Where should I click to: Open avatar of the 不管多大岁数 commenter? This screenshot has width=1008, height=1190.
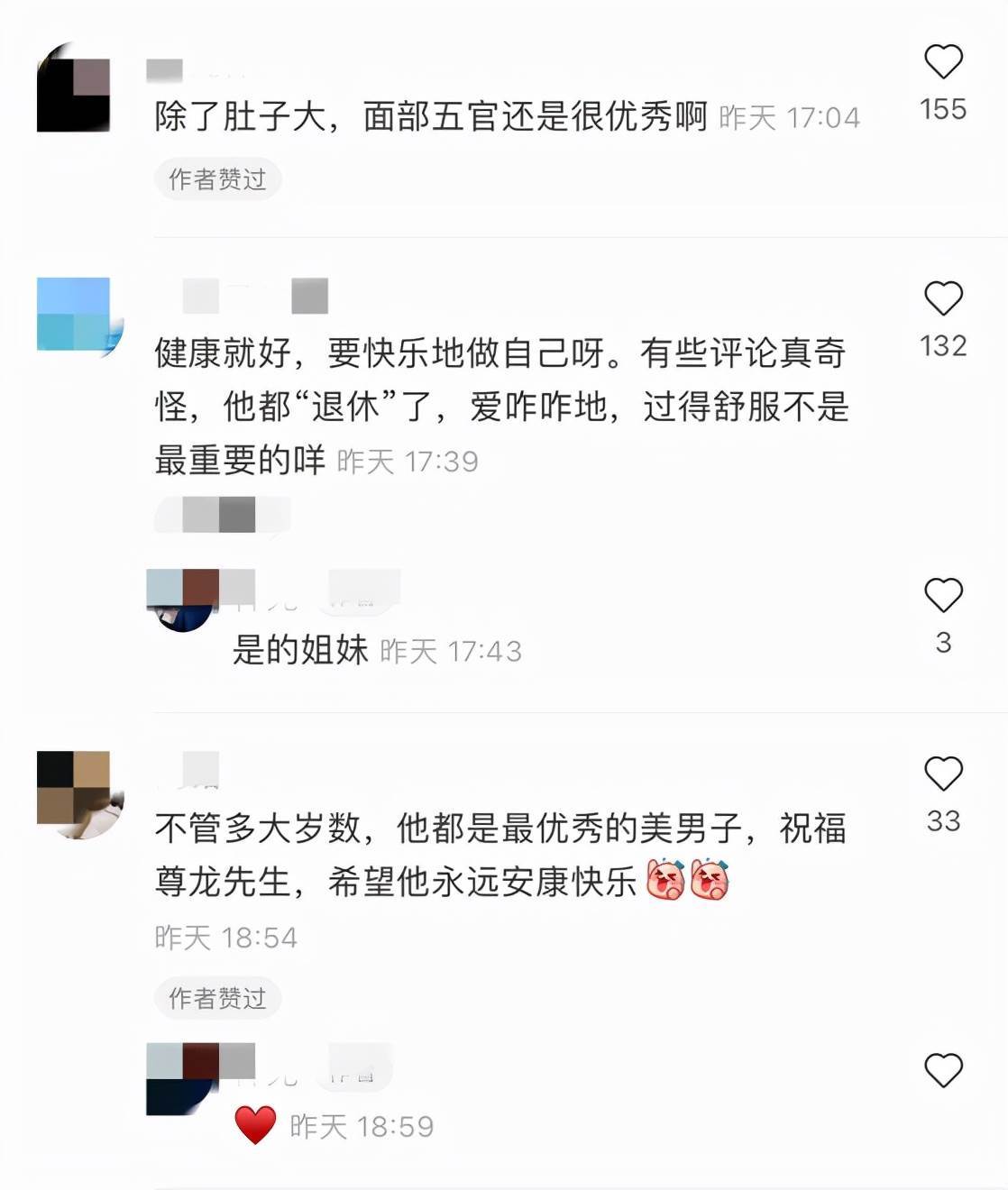(77, 793)
